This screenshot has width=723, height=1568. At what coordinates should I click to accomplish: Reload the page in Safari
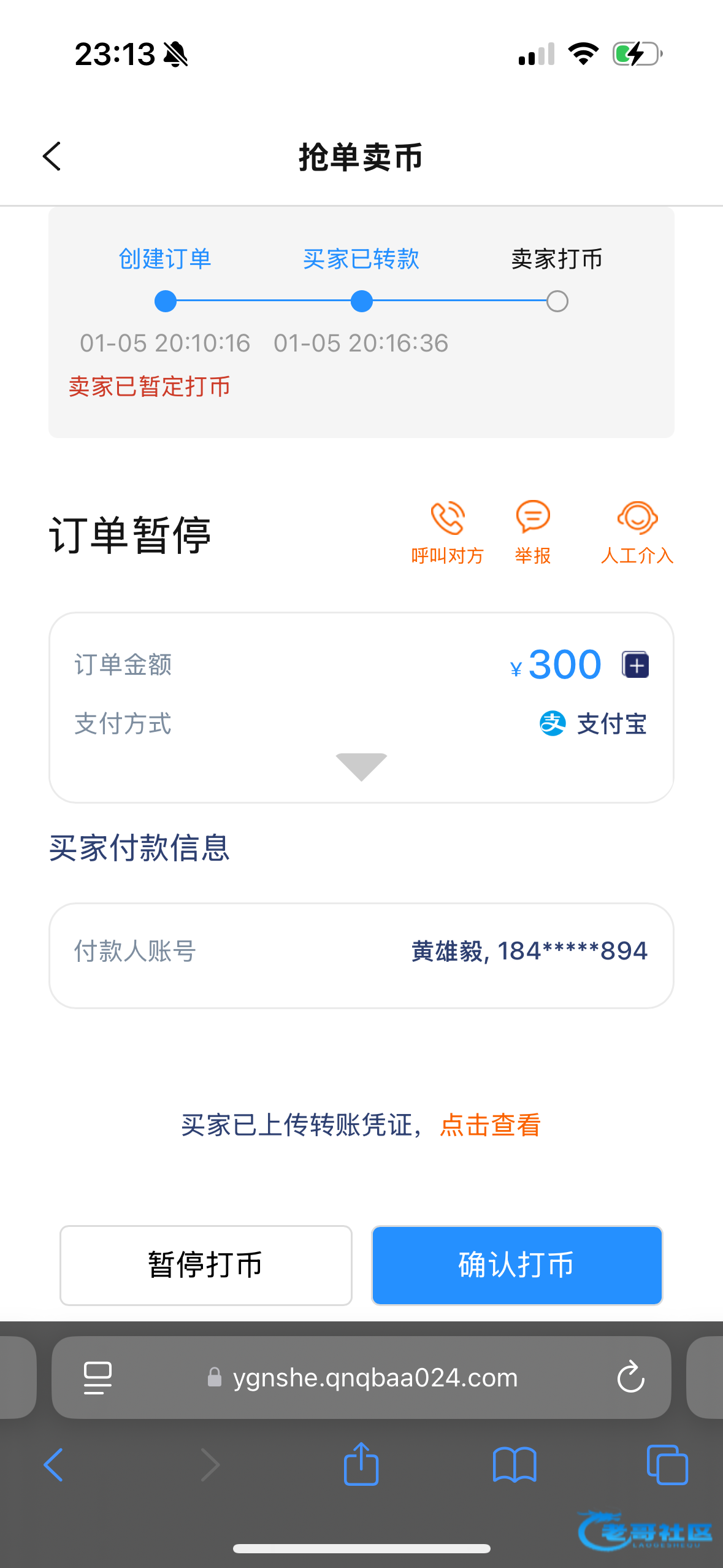tap(630, 1378)
